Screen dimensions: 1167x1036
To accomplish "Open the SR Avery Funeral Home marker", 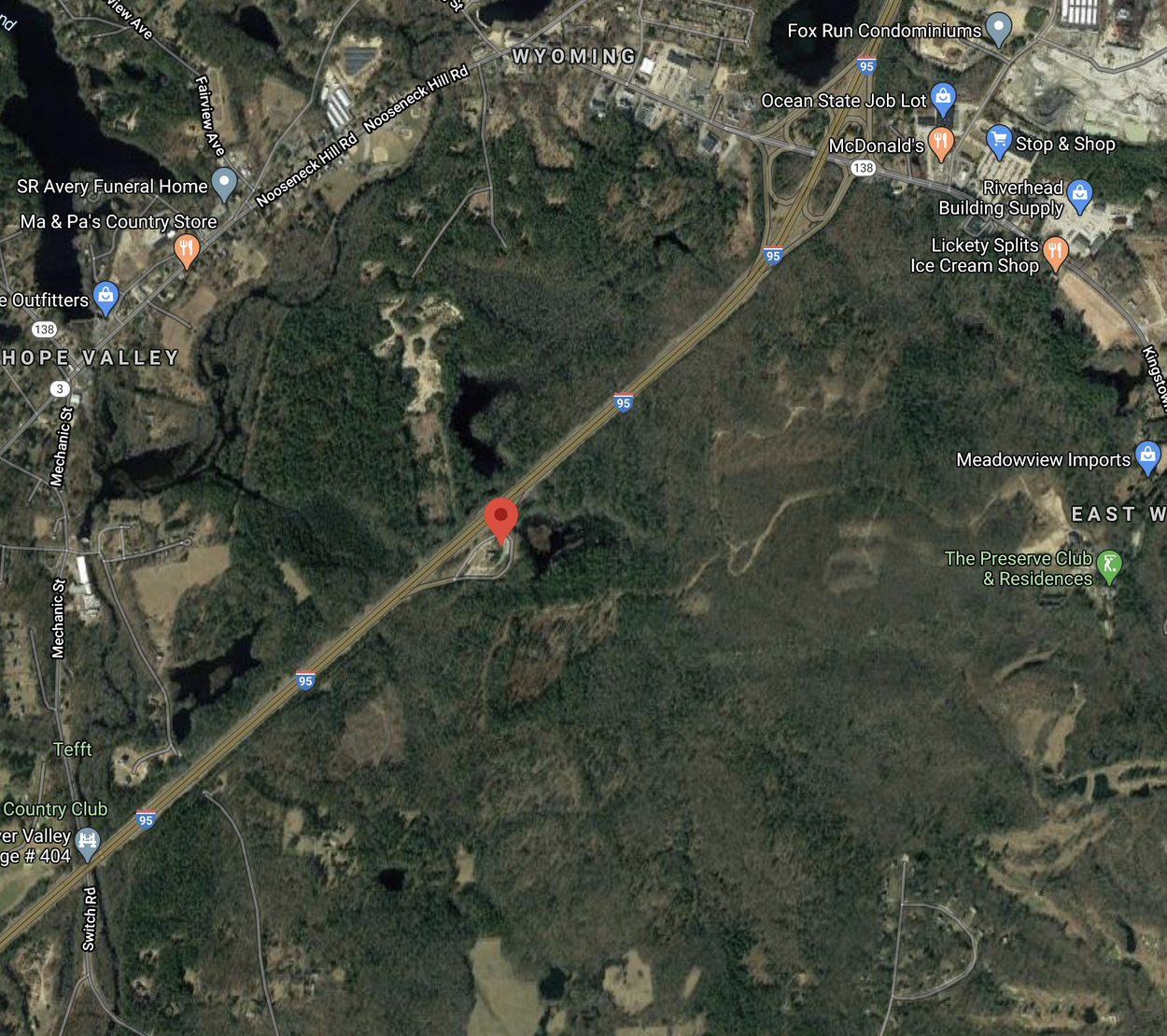I will tap(224, 183).
